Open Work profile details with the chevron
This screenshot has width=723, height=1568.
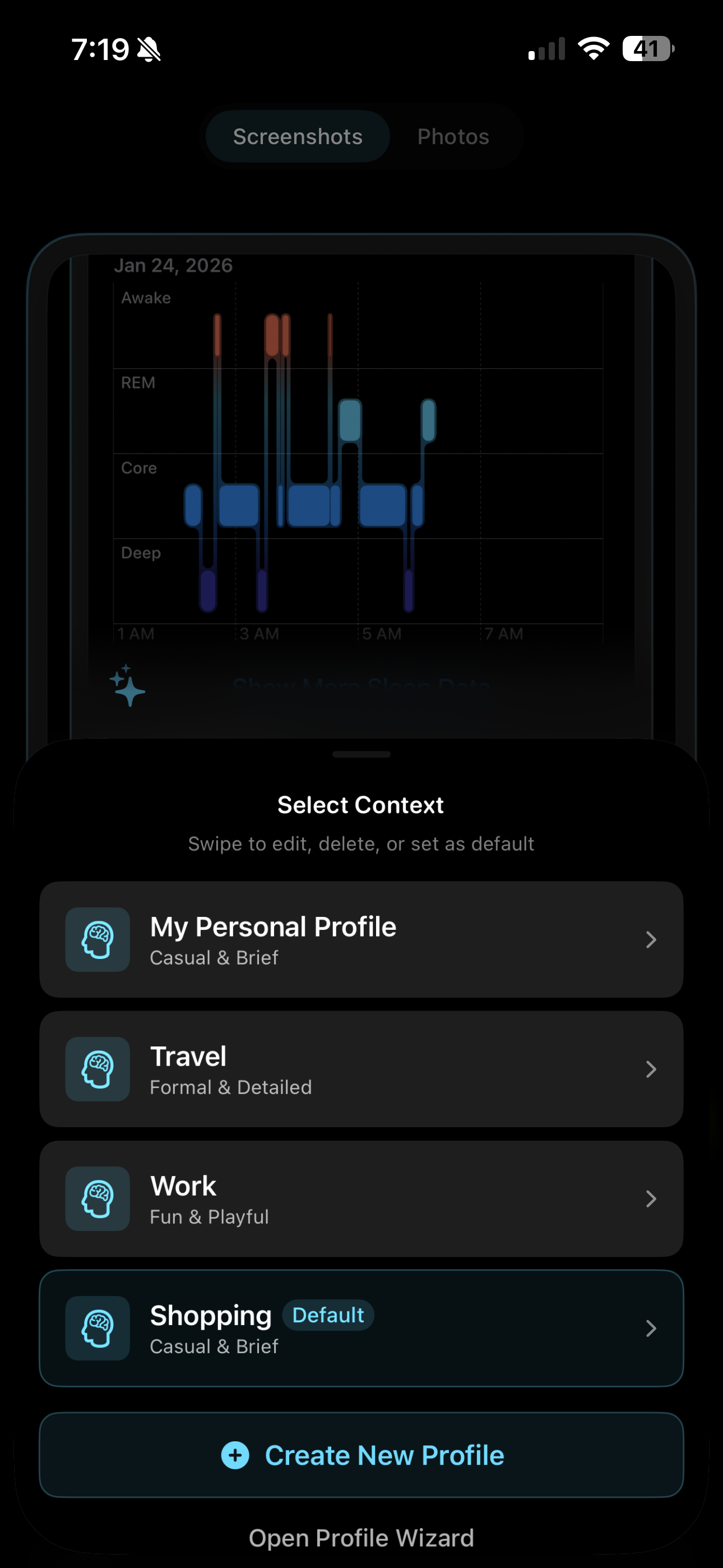pyautogui.click(x=651, y=1198)
